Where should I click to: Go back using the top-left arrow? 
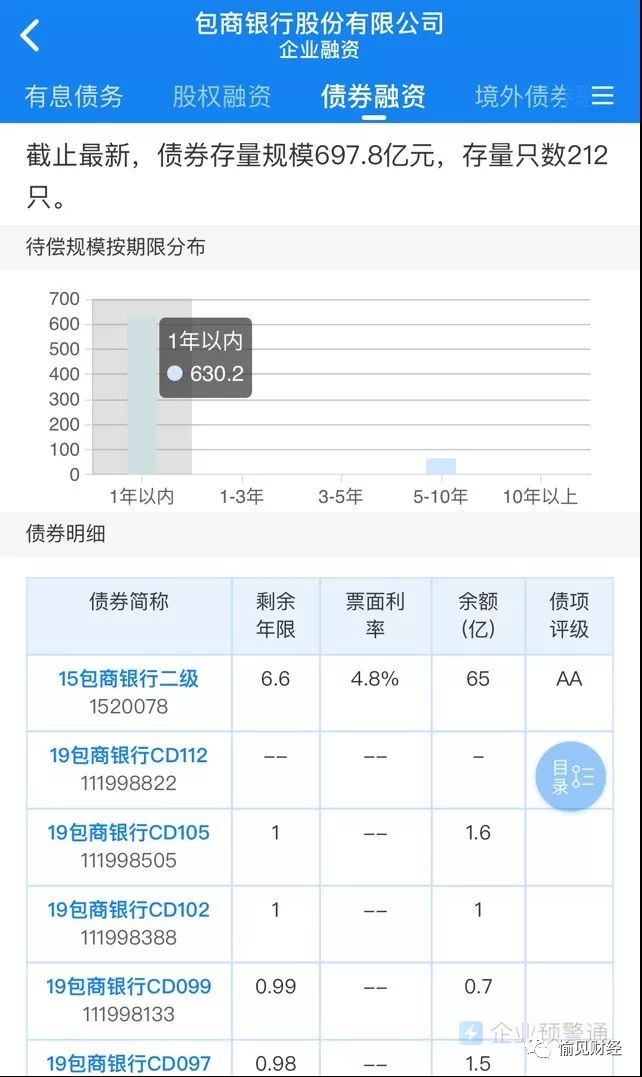point(30,36)
